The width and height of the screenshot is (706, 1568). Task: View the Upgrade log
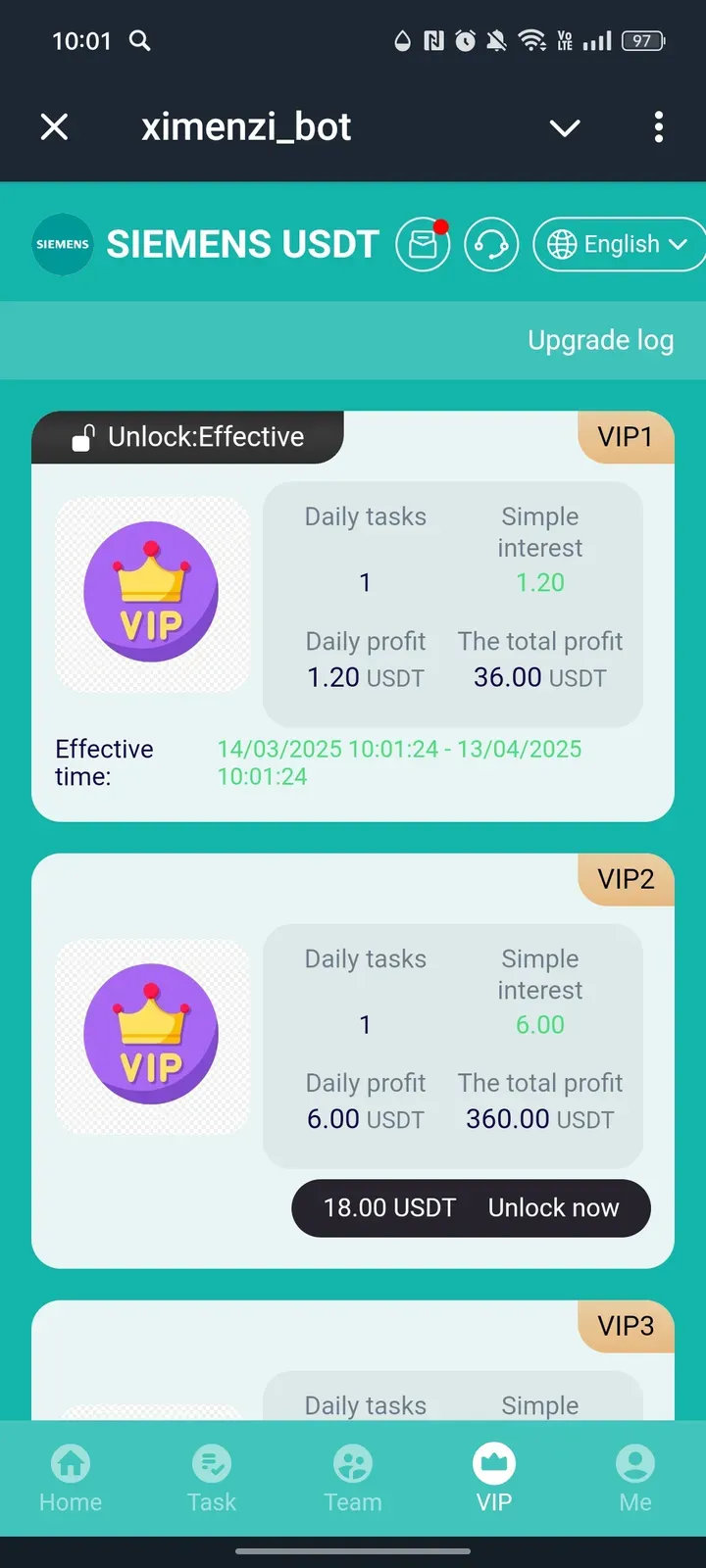tap(600, 340)
